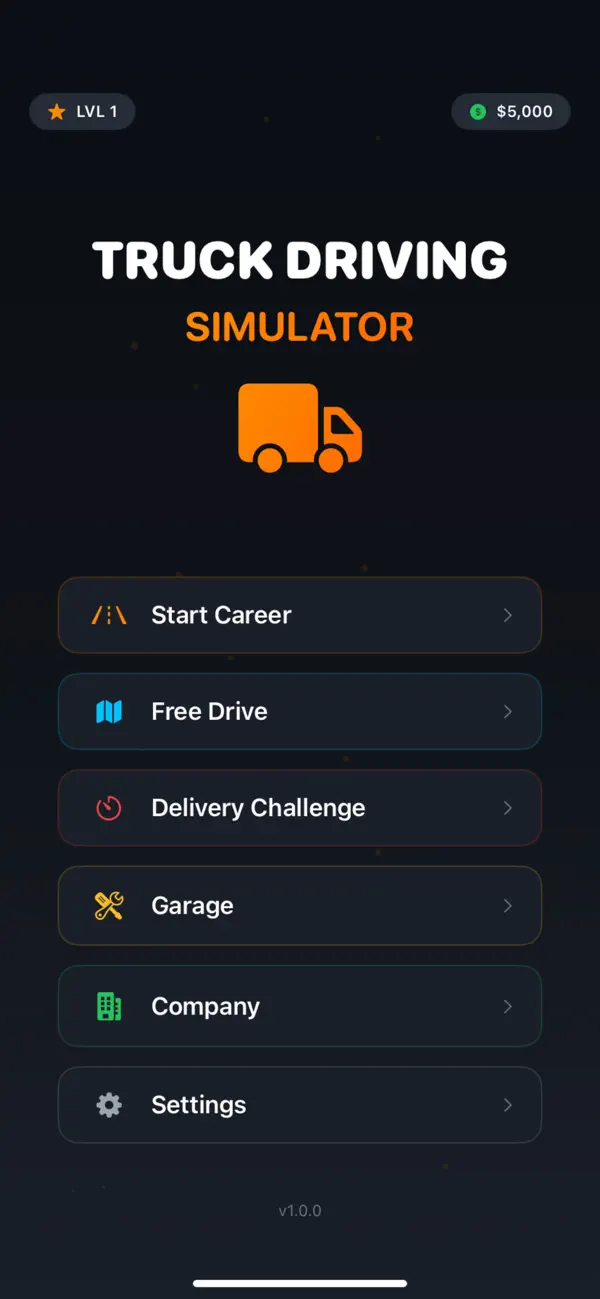600x1299 pixels.
Task: Open Settings from the main menu
Action: tap(300, 1105)
